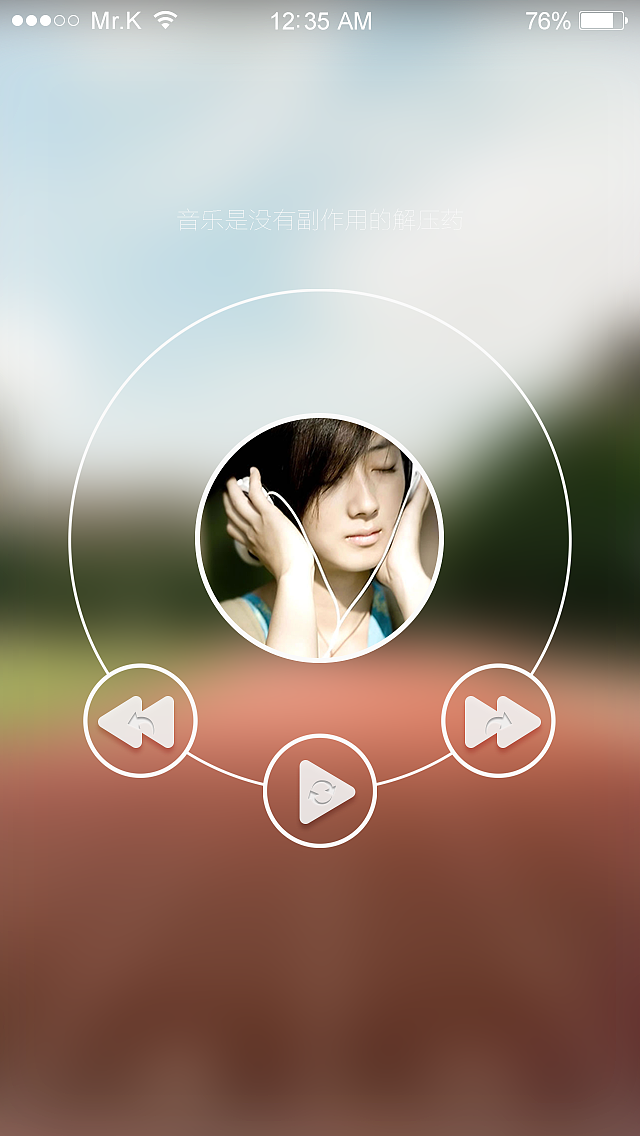Skip ahead with the fast-forward button
This screenshot has width=640, height=1136.
click(x=498, y=721)
